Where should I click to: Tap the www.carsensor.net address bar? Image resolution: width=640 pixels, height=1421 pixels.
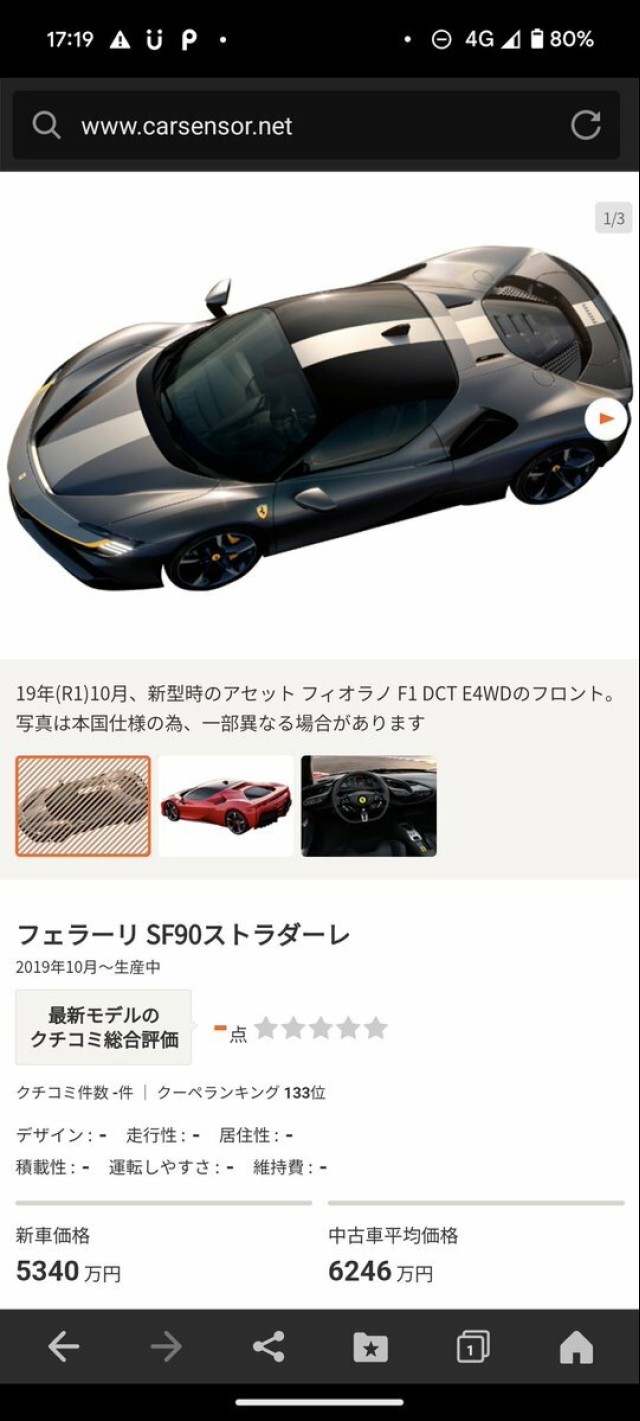coord(290,126)
